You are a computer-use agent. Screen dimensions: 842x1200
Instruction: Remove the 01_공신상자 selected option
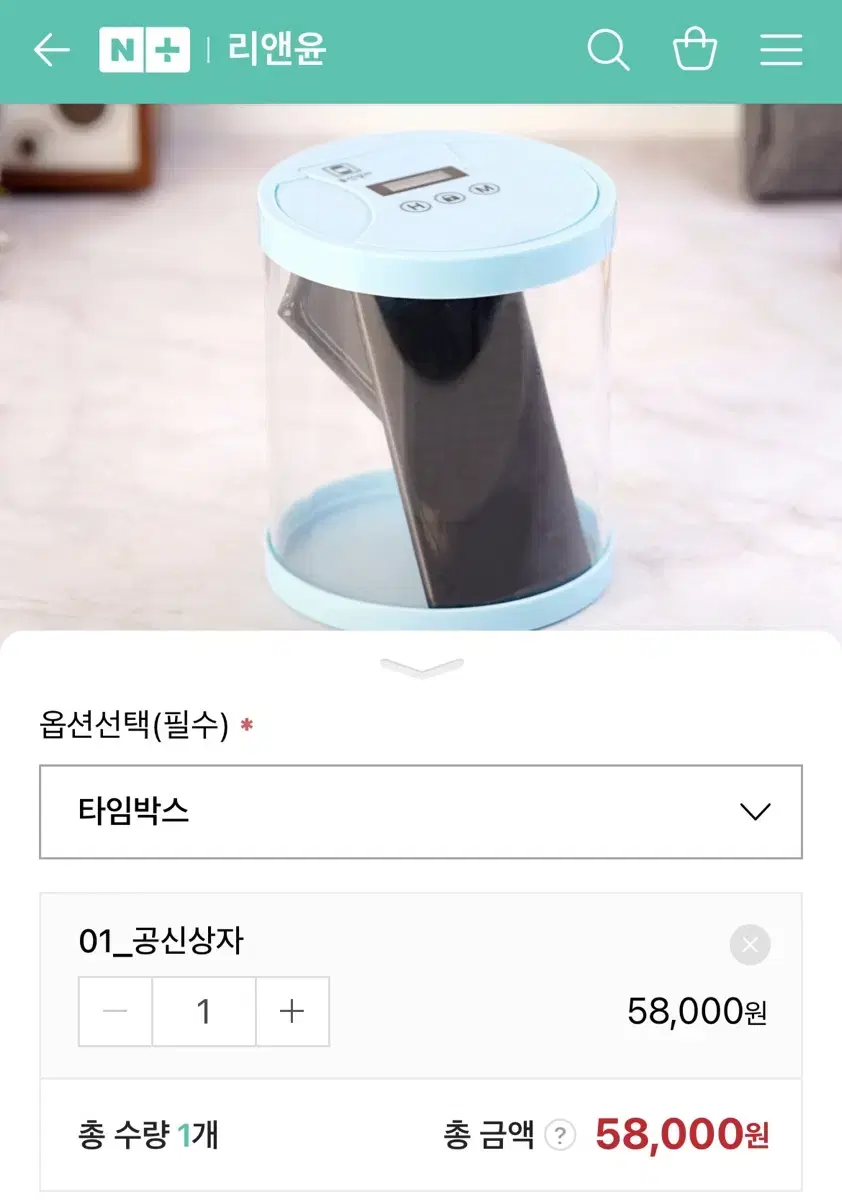(750, 944)
